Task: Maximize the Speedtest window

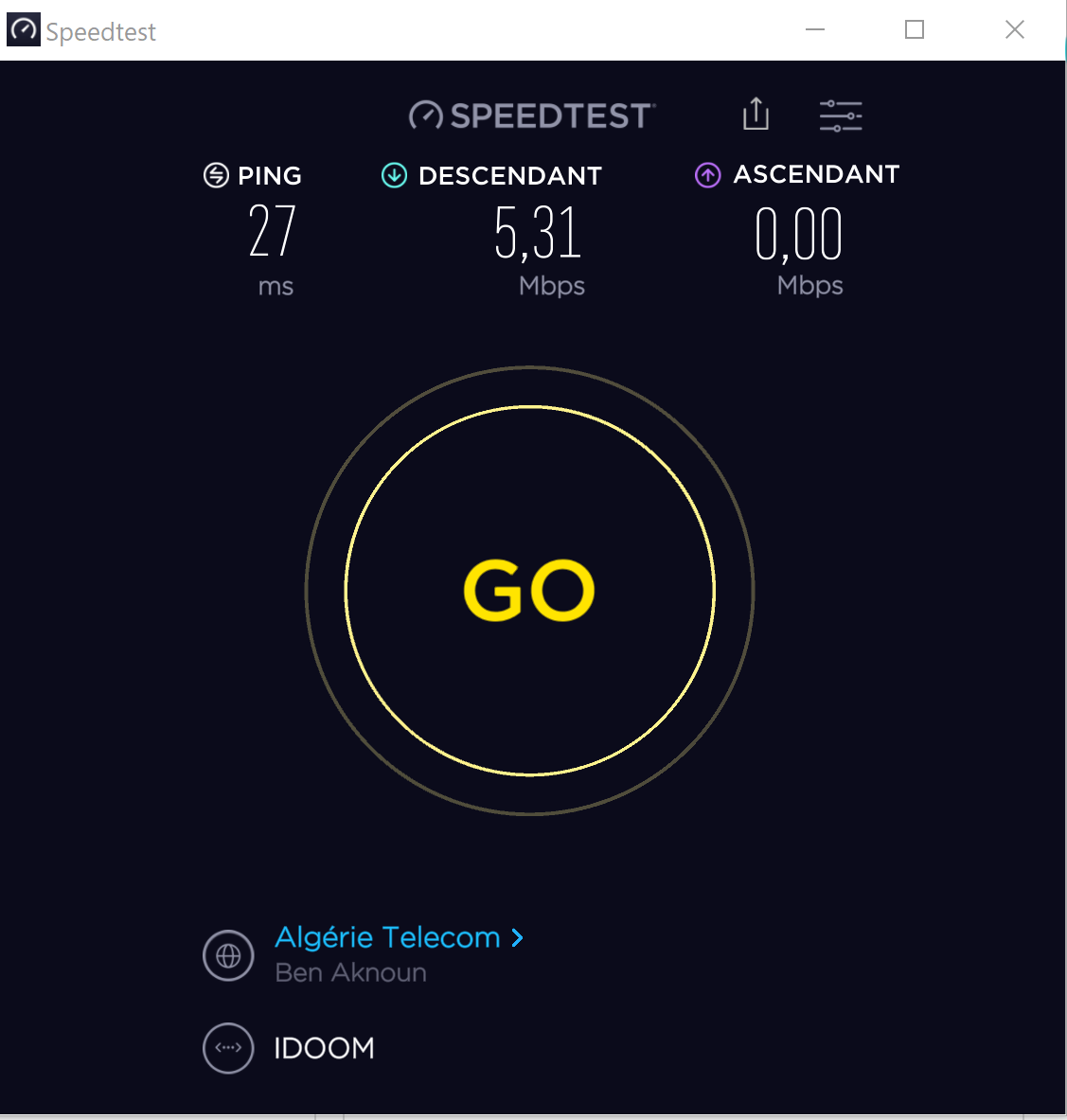Action: click(x=915, y=30)
